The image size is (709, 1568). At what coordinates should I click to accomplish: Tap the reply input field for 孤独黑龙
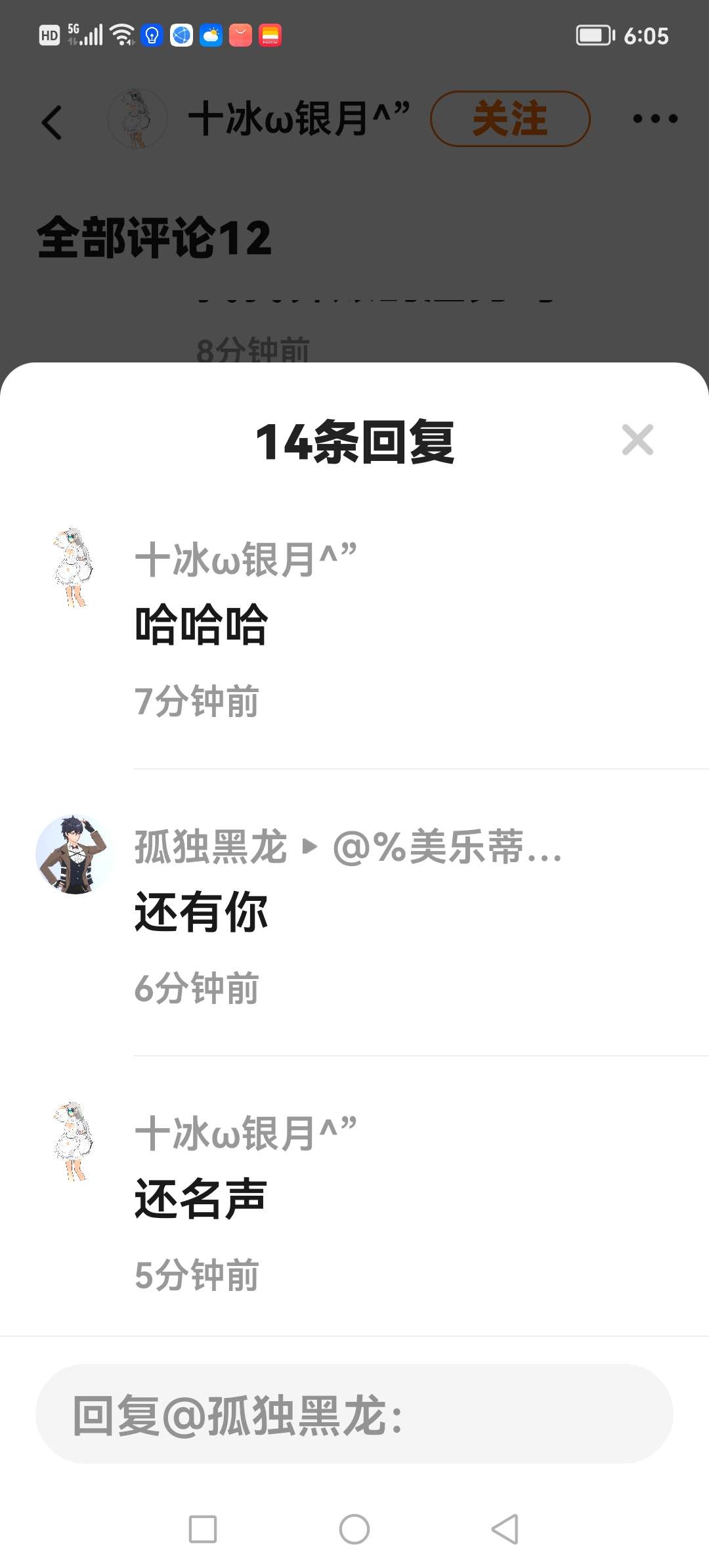(x=354, y=1414)
